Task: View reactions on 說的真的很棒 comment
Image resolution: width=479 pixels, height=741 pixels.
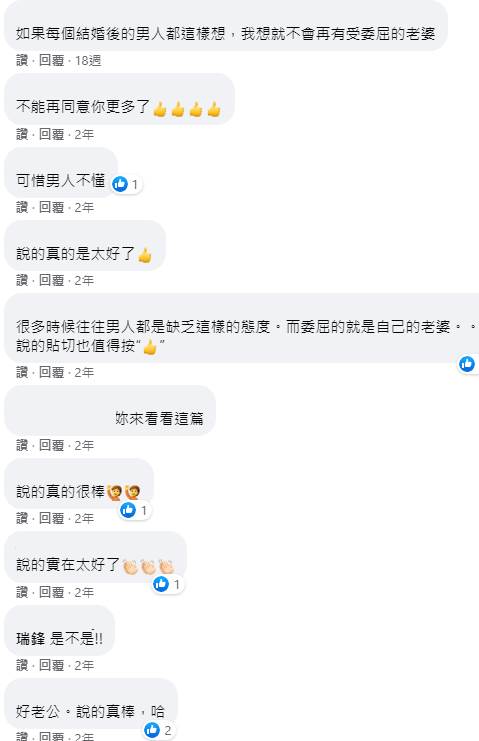Action: [x=135, y=510]
